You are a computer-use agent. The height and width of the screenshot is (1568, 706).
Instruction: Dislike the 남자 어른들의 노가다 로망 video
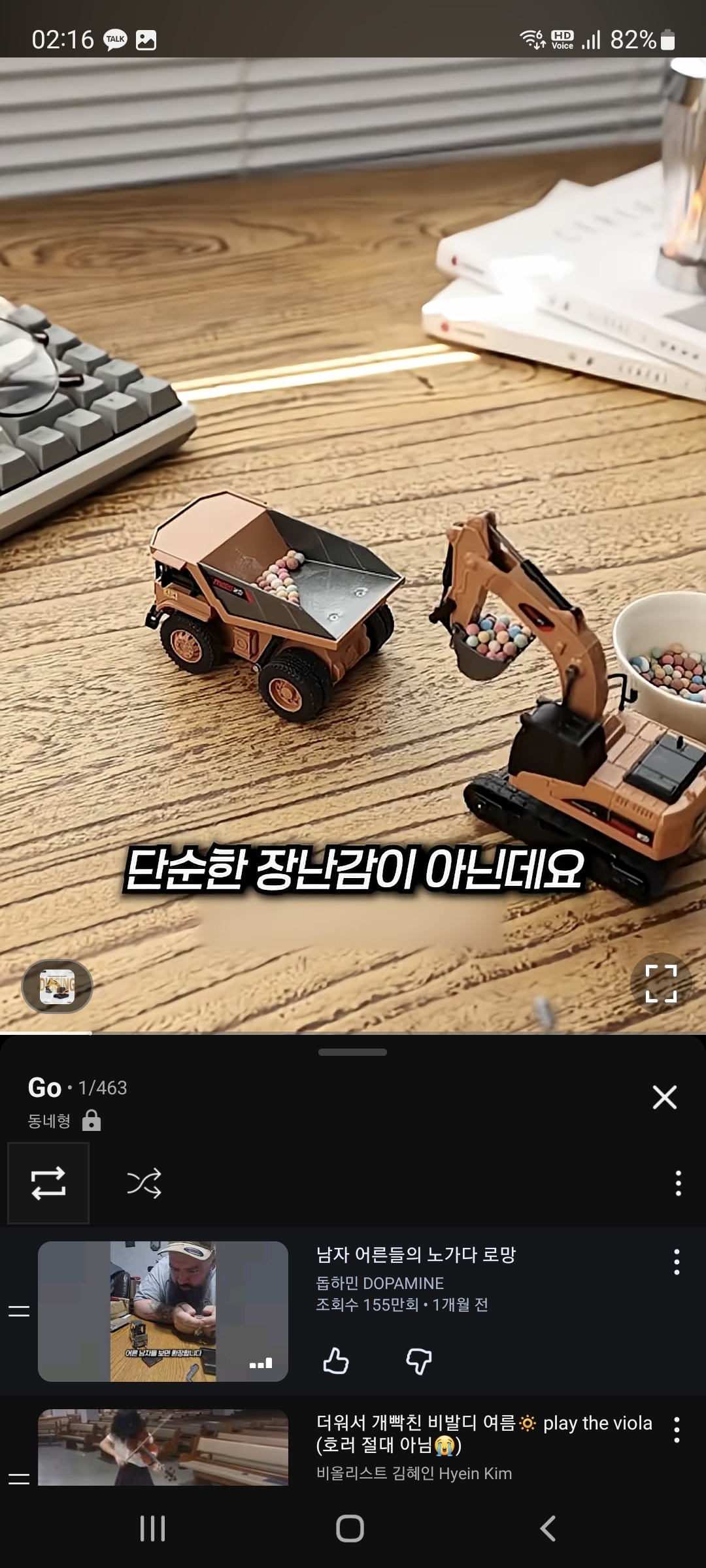[x=418, y=1361]
